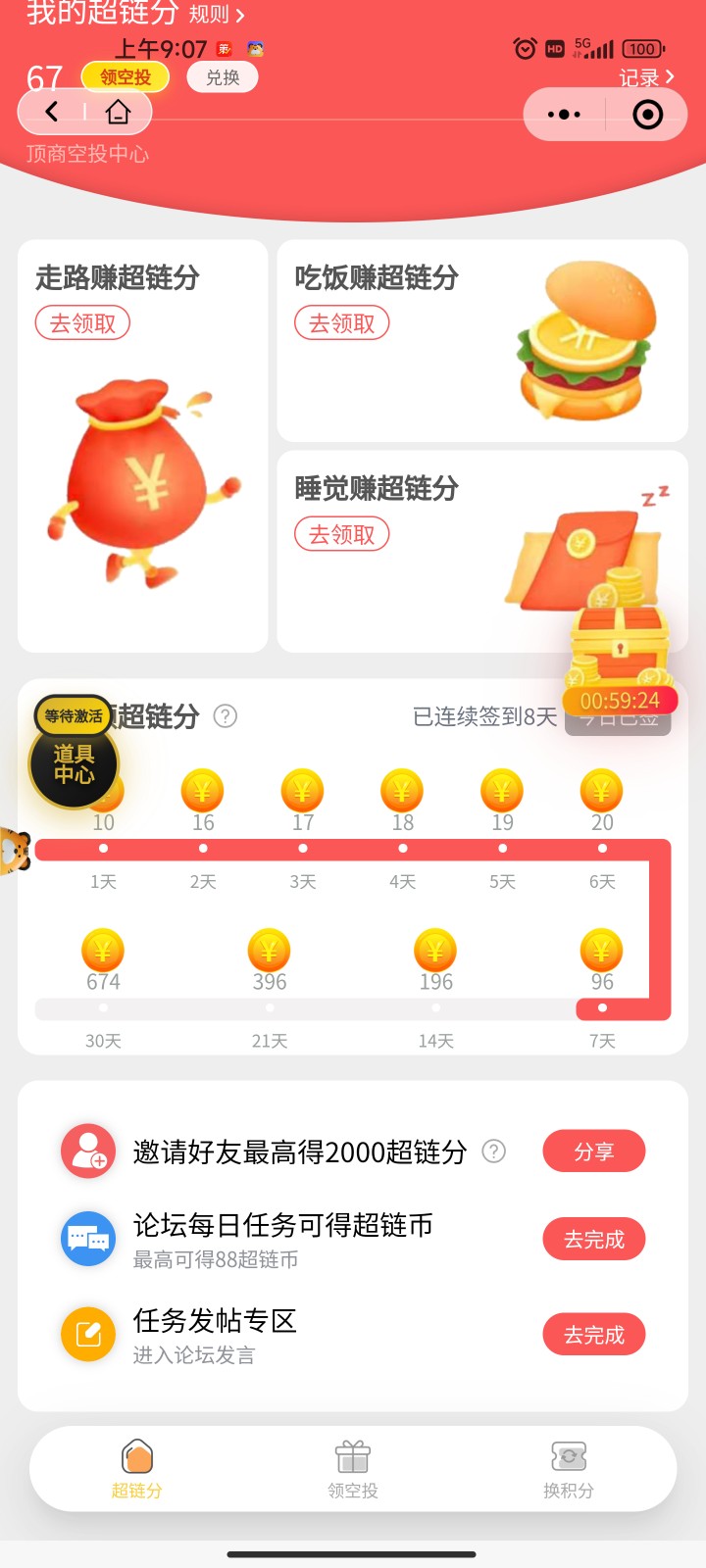
Task: Open the 道具中心 floating icon
Action: pos(73,763)
